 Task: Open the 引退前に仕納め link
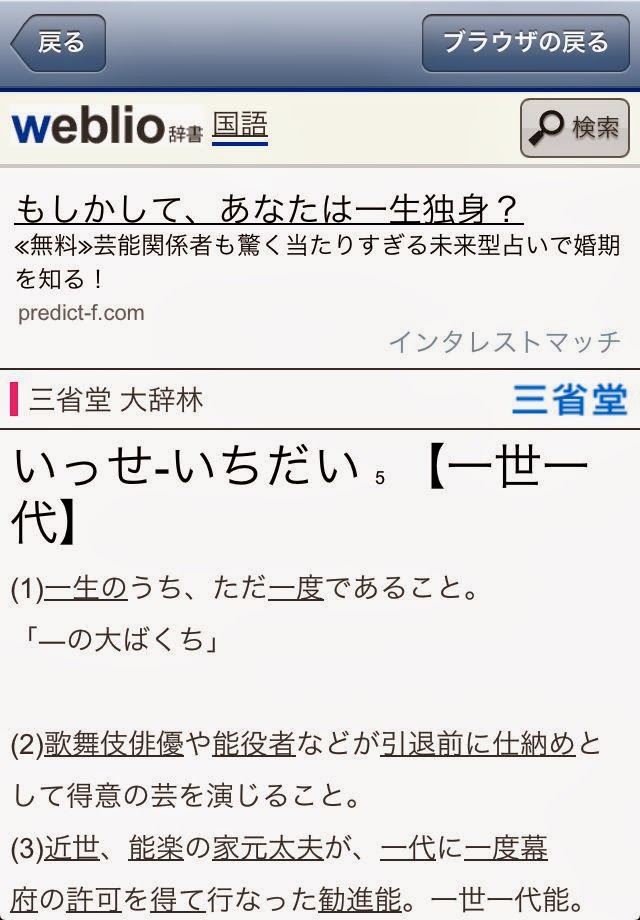click(478, 745)
